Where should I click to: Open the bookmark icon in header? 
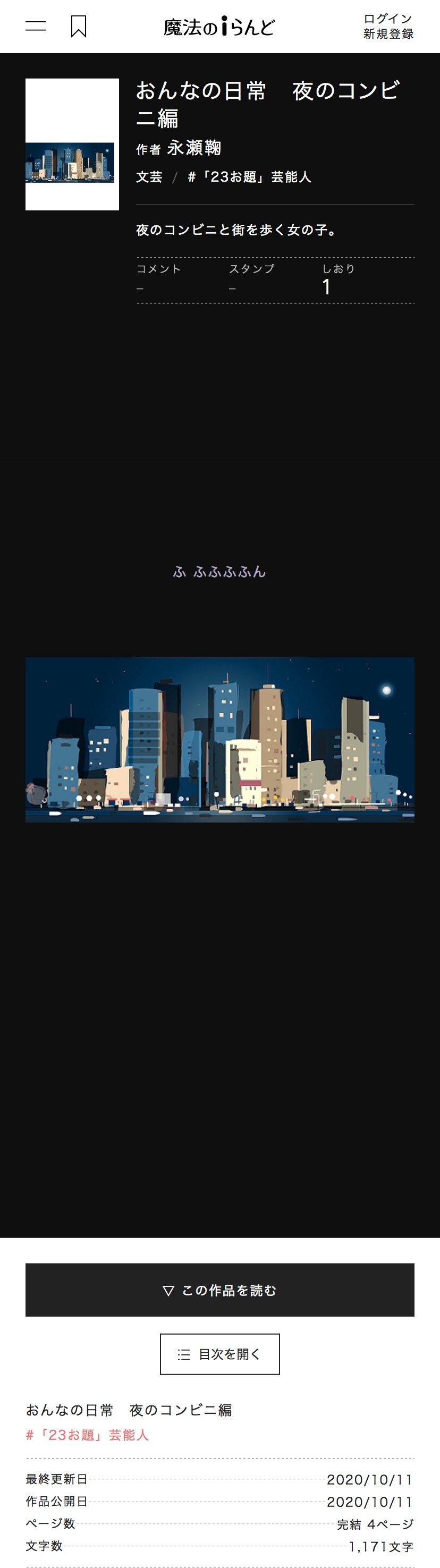pos(79,26)
